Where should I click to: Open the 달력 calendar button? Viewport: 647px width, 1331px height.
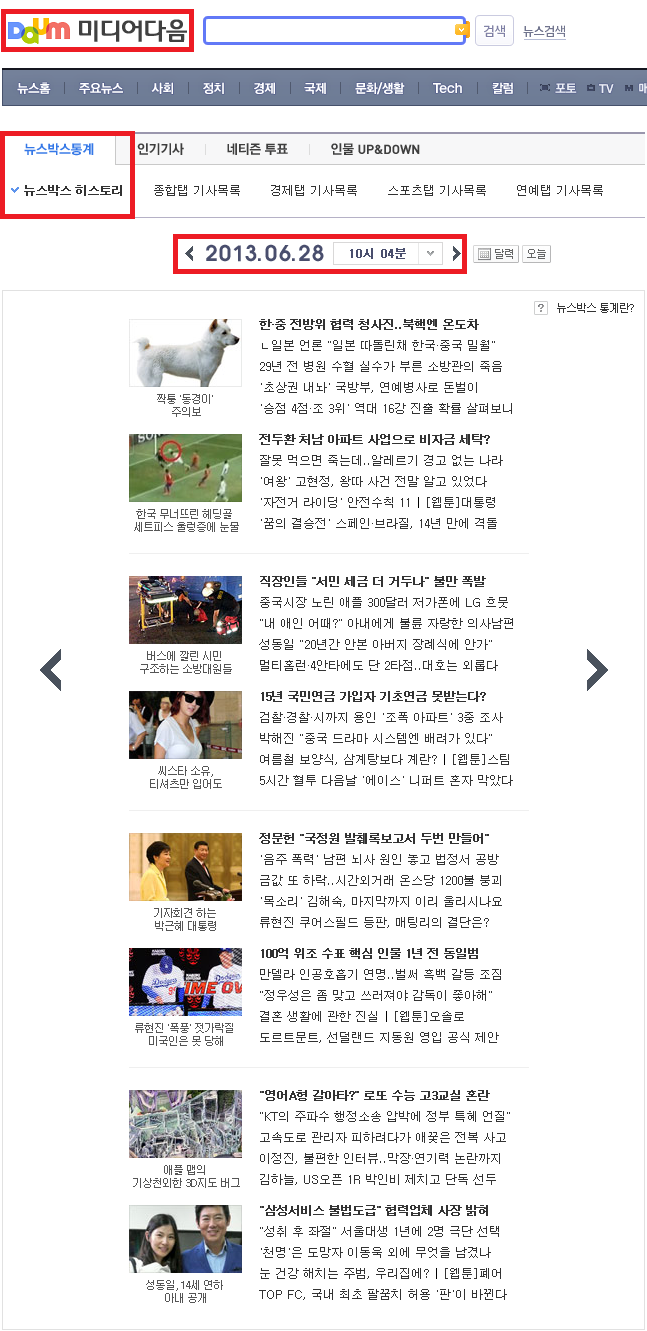[495, 254]
